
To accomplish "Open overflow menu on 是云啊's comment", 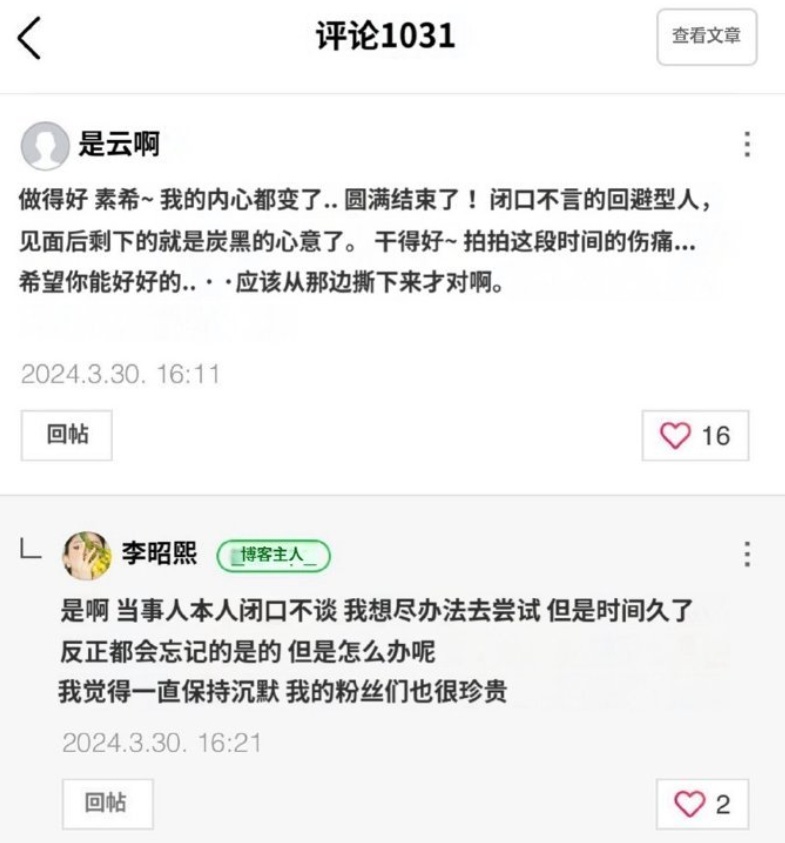I will (x=747, y=145).
